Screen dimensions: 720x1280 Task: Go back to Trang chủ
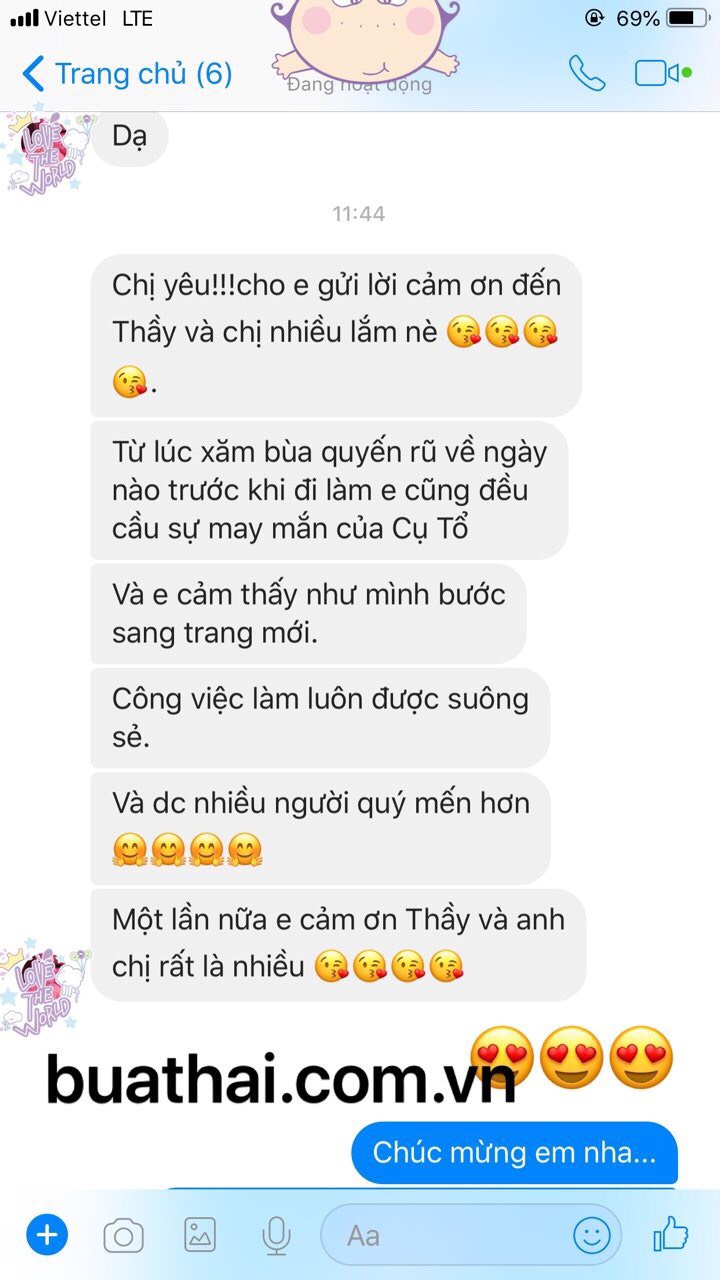(126, 73)
